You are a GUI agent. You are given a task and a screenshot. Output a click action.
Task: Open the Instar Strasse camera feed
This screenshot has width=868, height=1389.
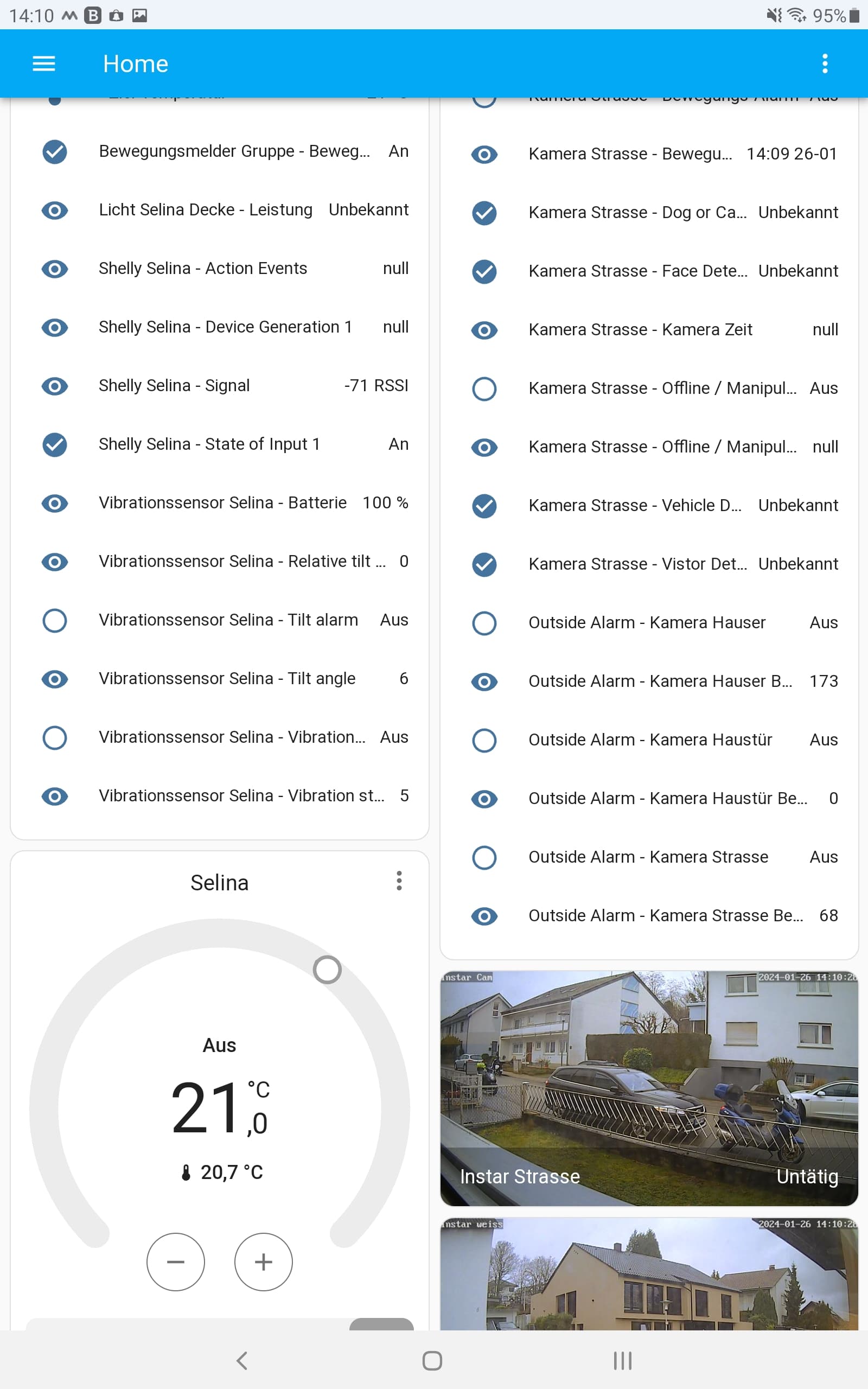(x=649, y=1087)
